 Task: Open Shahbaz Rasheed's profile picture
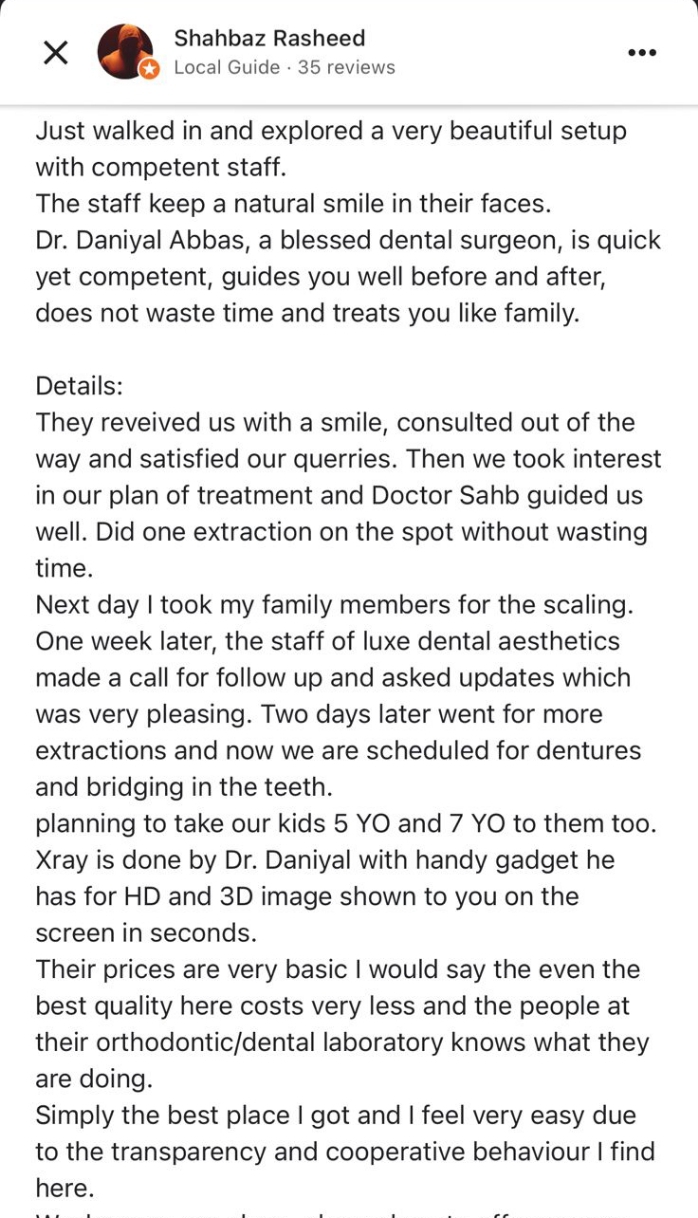(x=125, y=52)
